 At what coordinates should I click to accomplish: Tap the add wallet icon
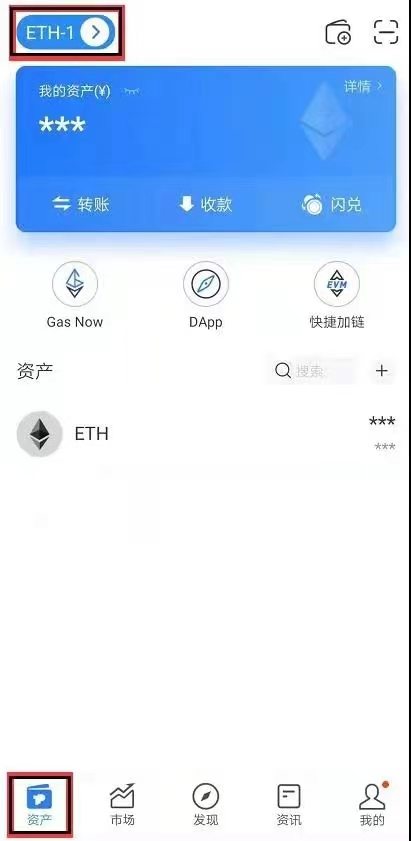click(x=339, y=32)
